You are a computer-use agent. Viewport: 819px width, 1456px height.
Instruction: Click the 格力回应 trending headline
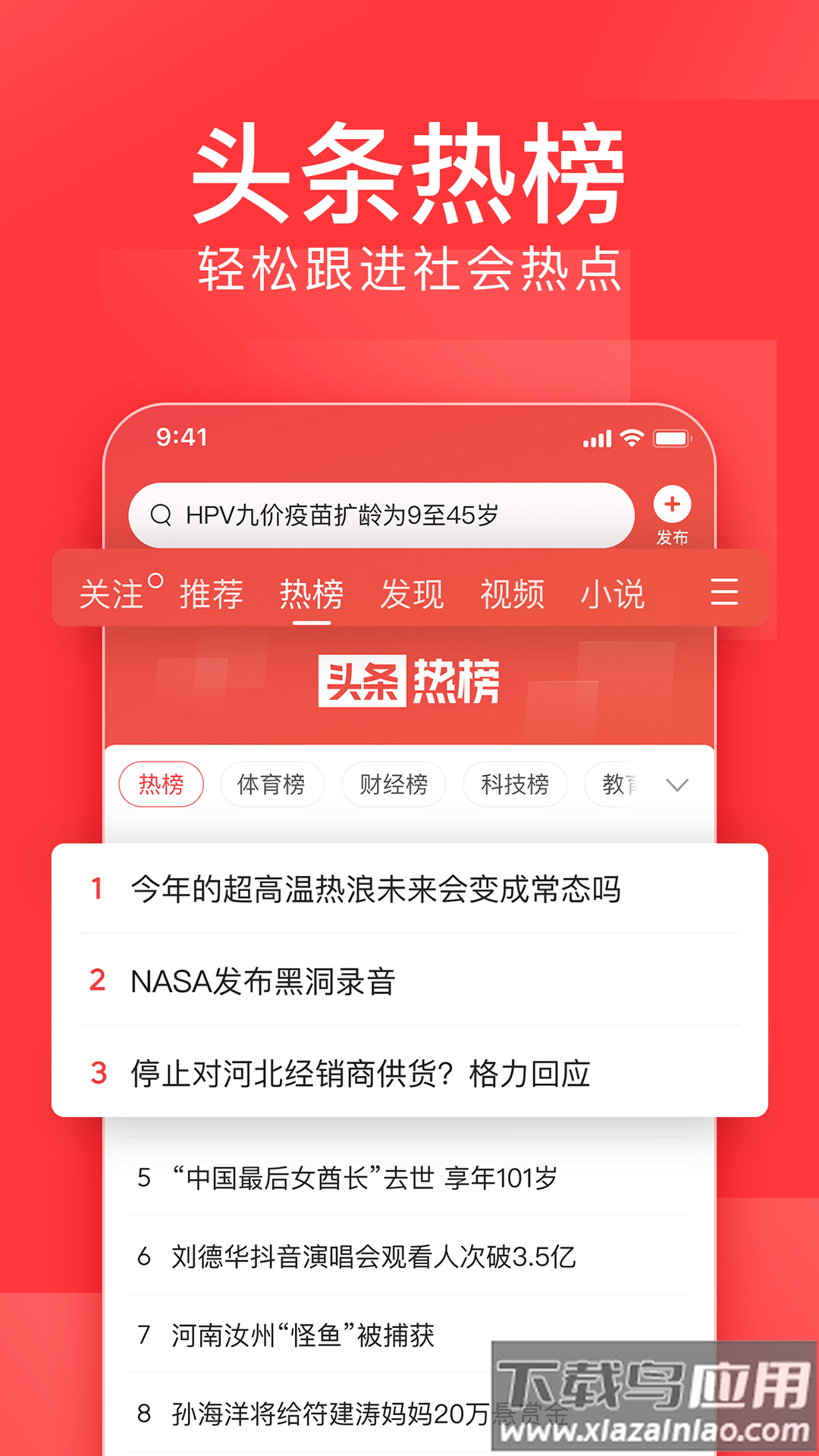(x=364, y=1072)
